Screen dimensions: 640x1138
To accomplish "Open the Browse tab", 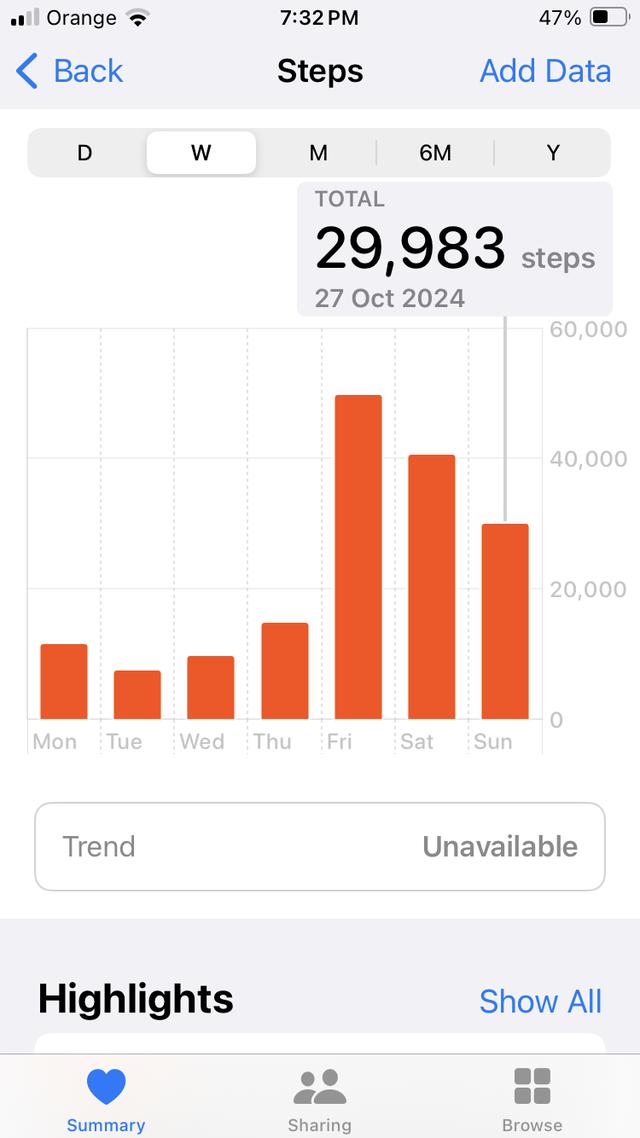I will click(532, 1100).
